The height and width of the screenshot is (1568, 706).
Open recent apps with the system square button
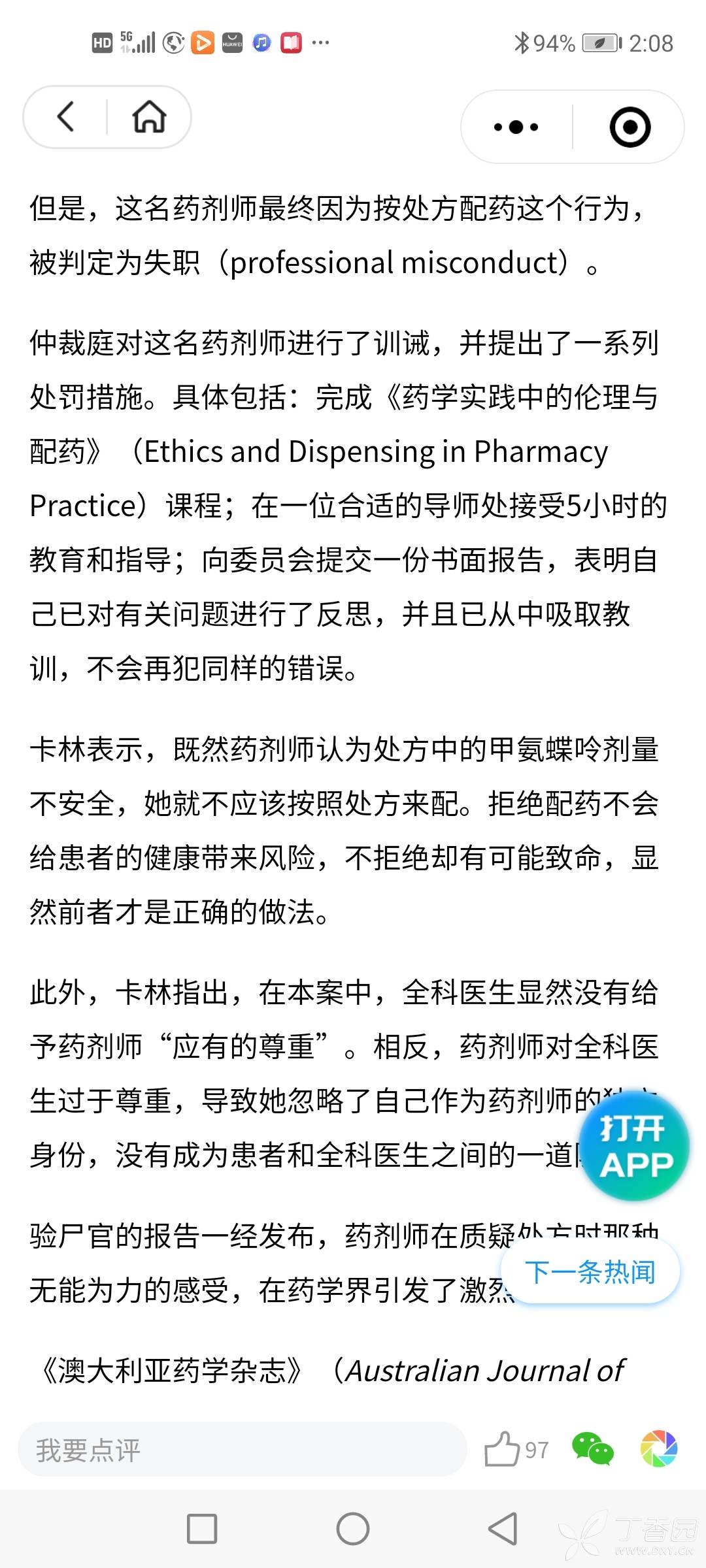[x=202, y=1529]
